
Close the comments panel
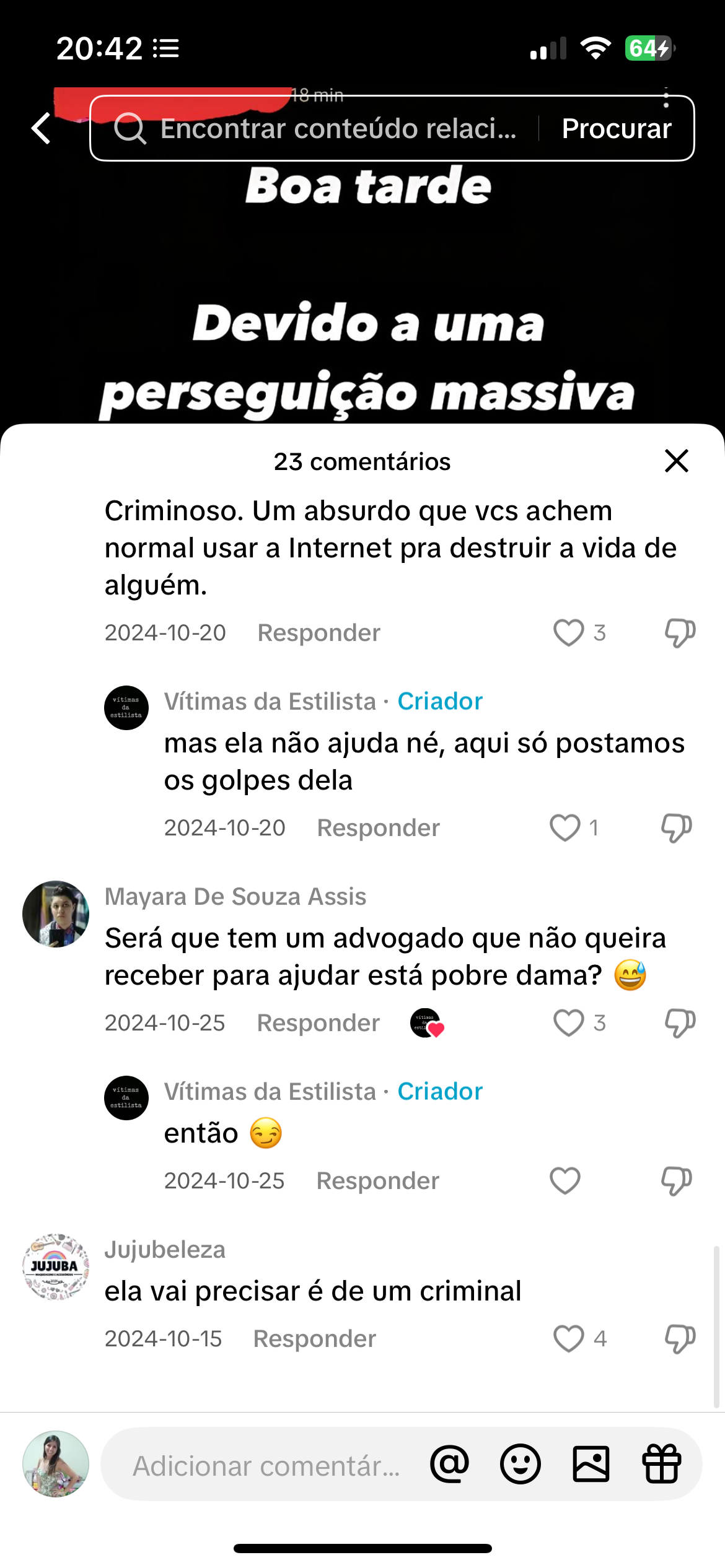[676, 461]
